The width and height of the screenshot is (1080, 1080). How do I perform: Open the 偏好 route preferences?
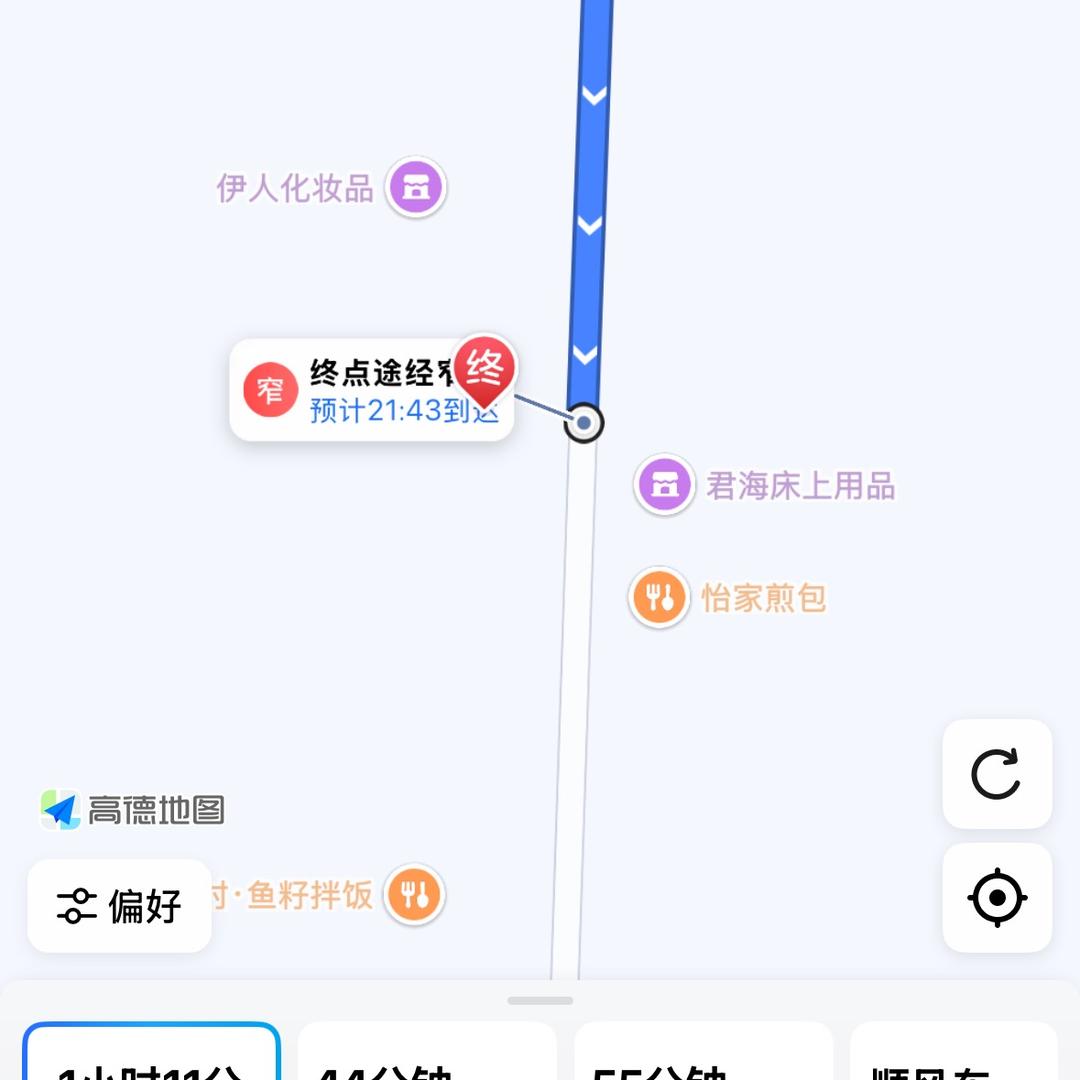(119, 906)
